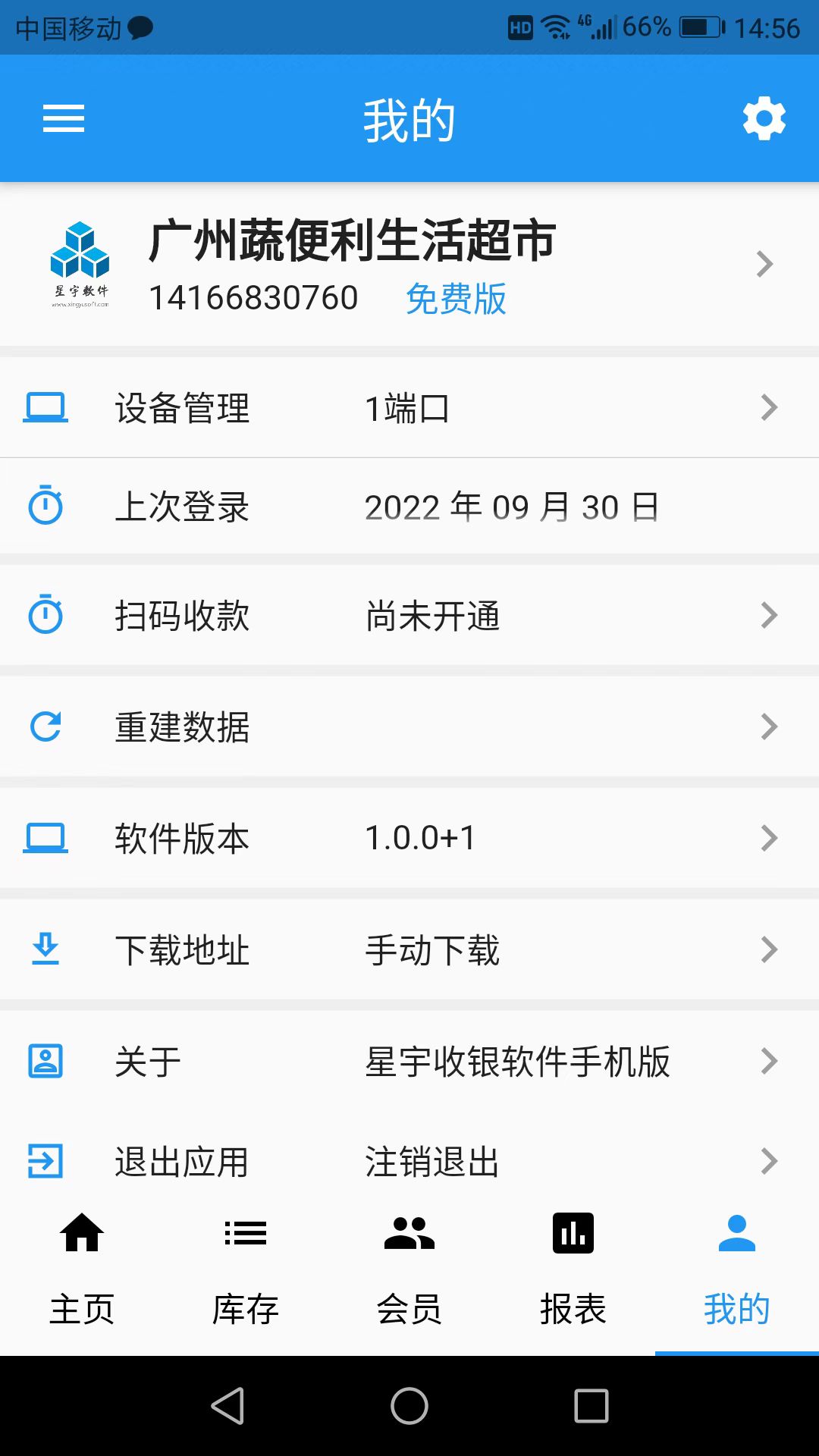Open the 扫码收款 scan payment row

[x=409, y=615]
